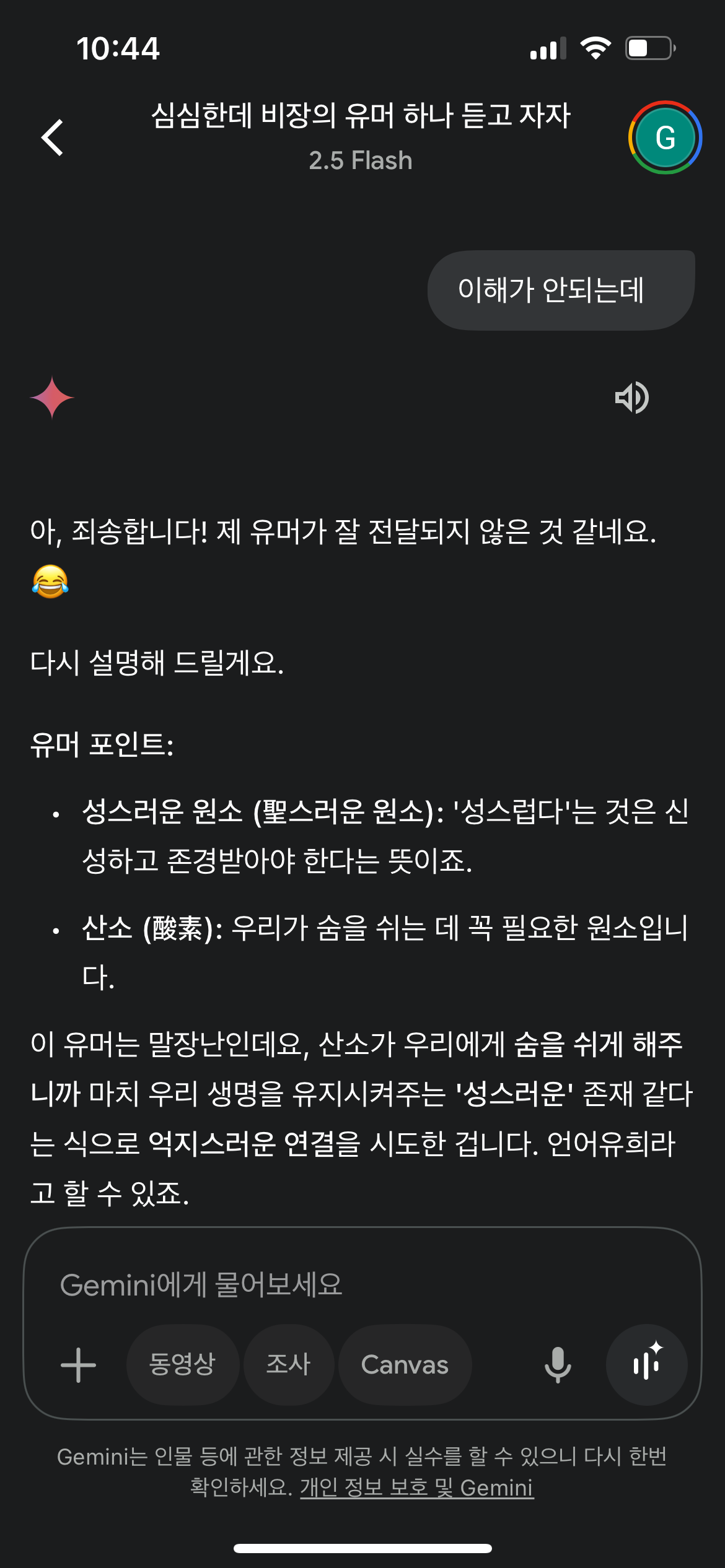Open the Google account avatar
The width and height of the screenshot is (725, 1568).
pyautogui.click(x=665, y=137)
